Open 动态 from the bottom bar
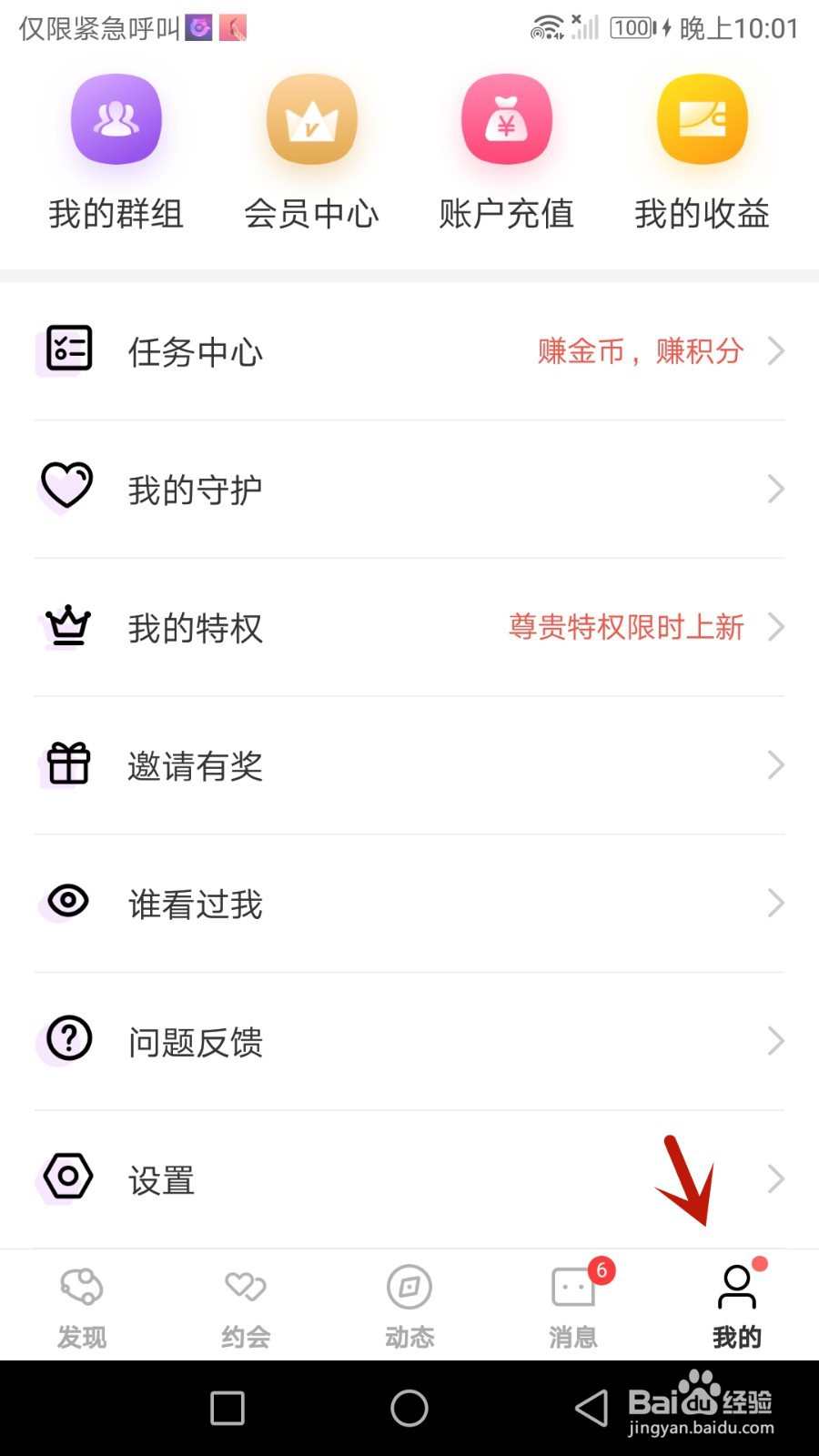819x1456 pixels. [x=409, y=1304]
